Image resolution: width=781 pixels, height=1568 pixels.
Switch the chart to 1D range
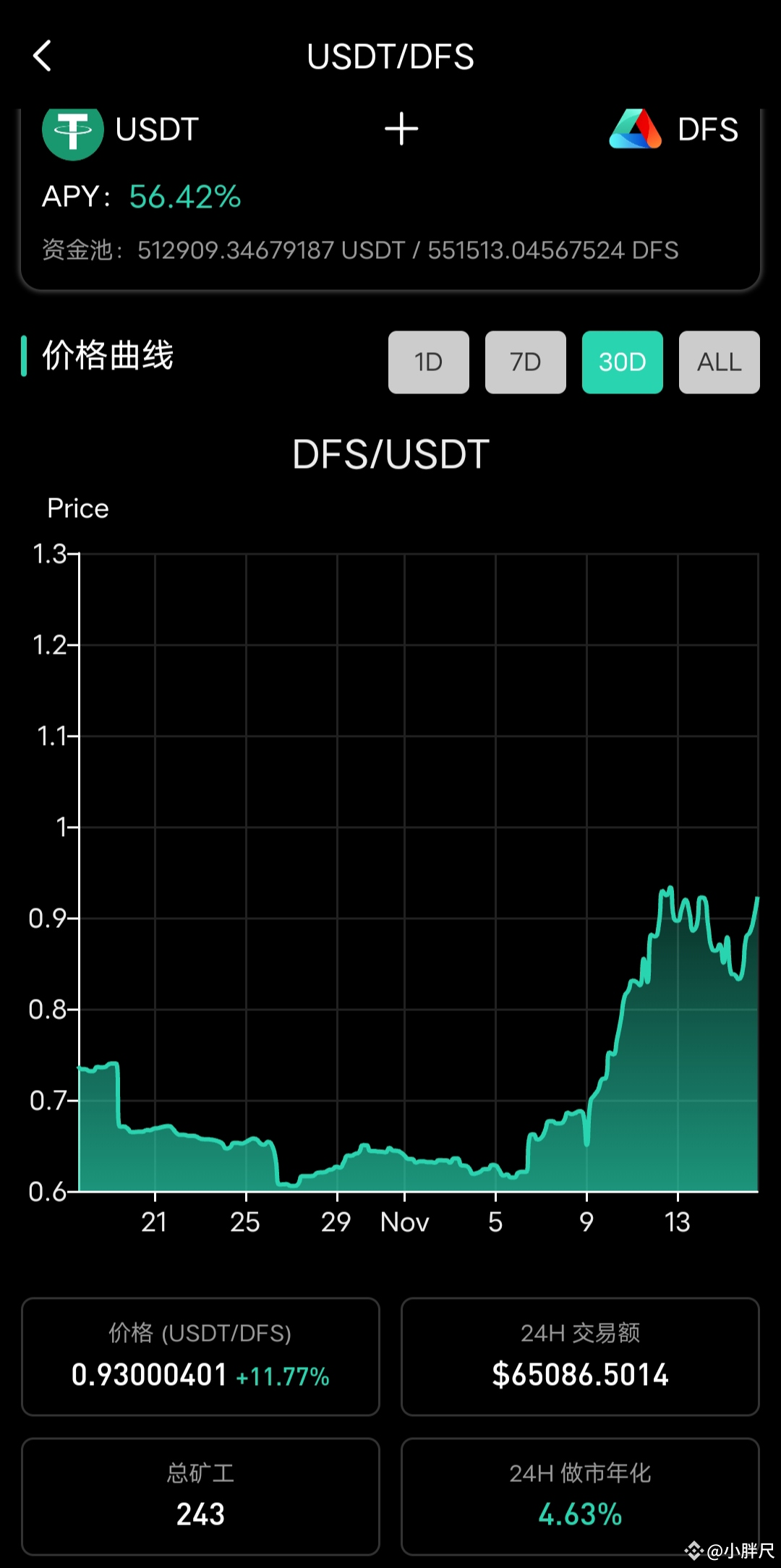[x=428, y=362]
